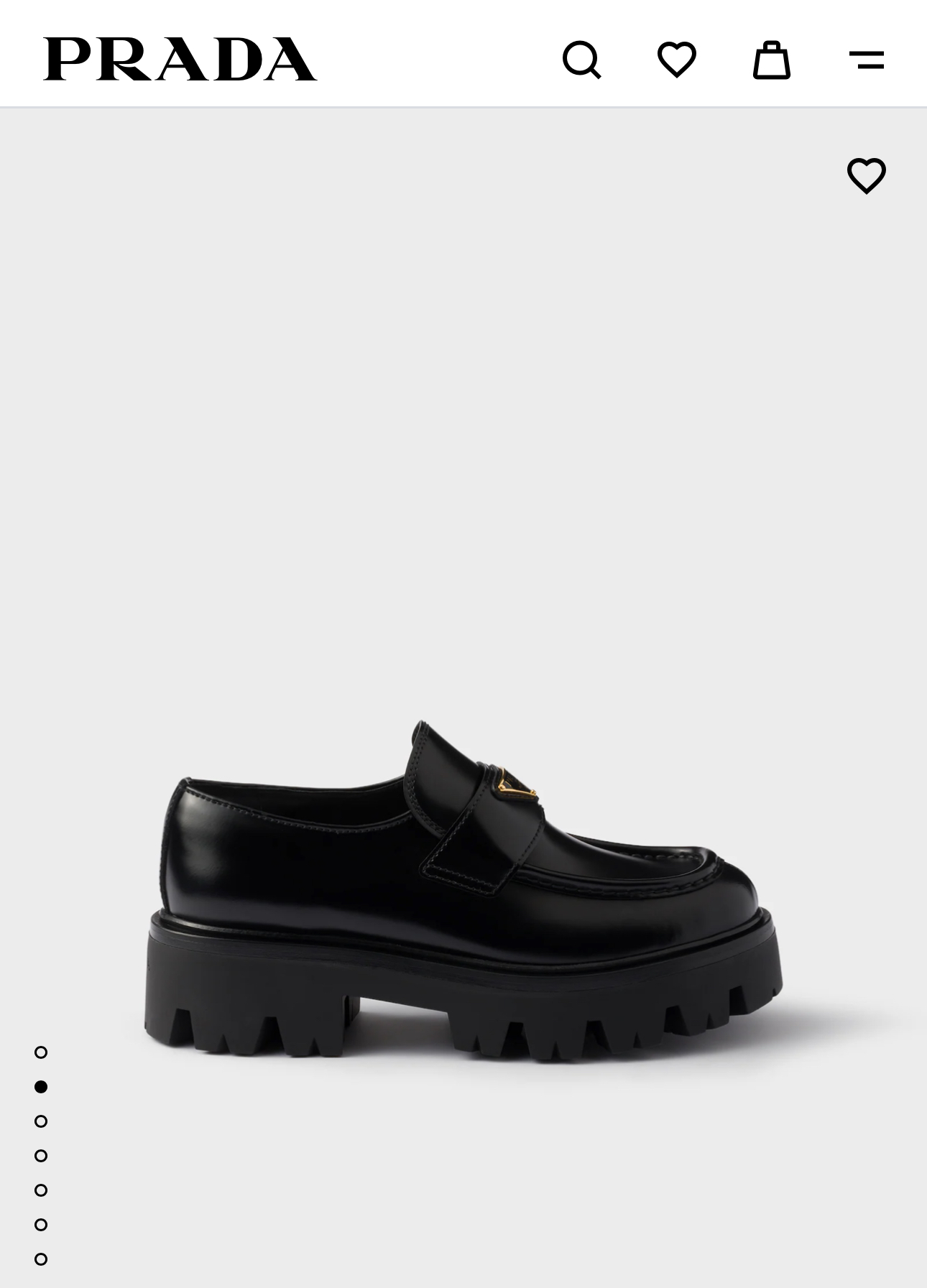Jump to the first product image dot
Screen dimensions: 927x1288
point(41,1052)
